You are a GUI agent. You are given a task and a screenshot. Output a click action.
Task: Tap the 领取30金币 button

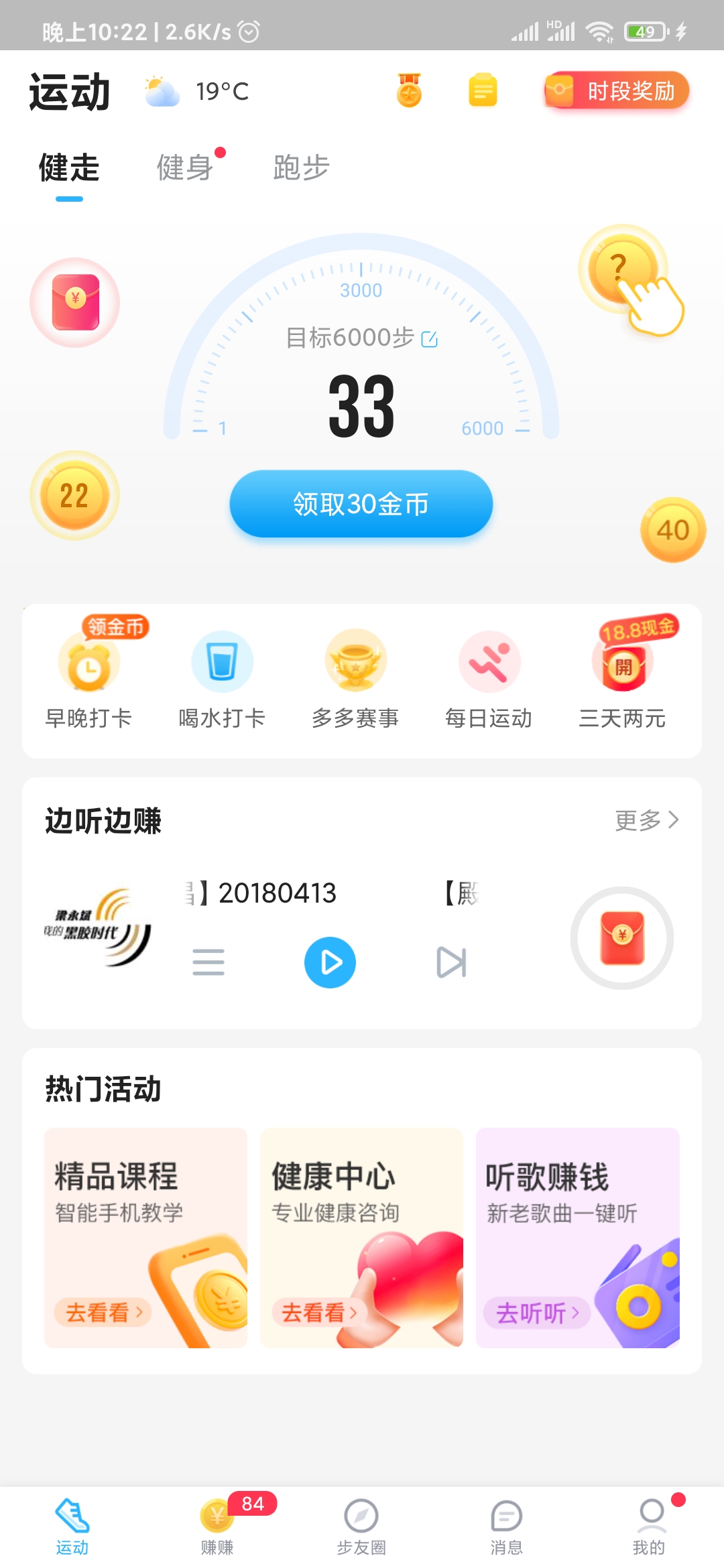[x=361, y=504]
